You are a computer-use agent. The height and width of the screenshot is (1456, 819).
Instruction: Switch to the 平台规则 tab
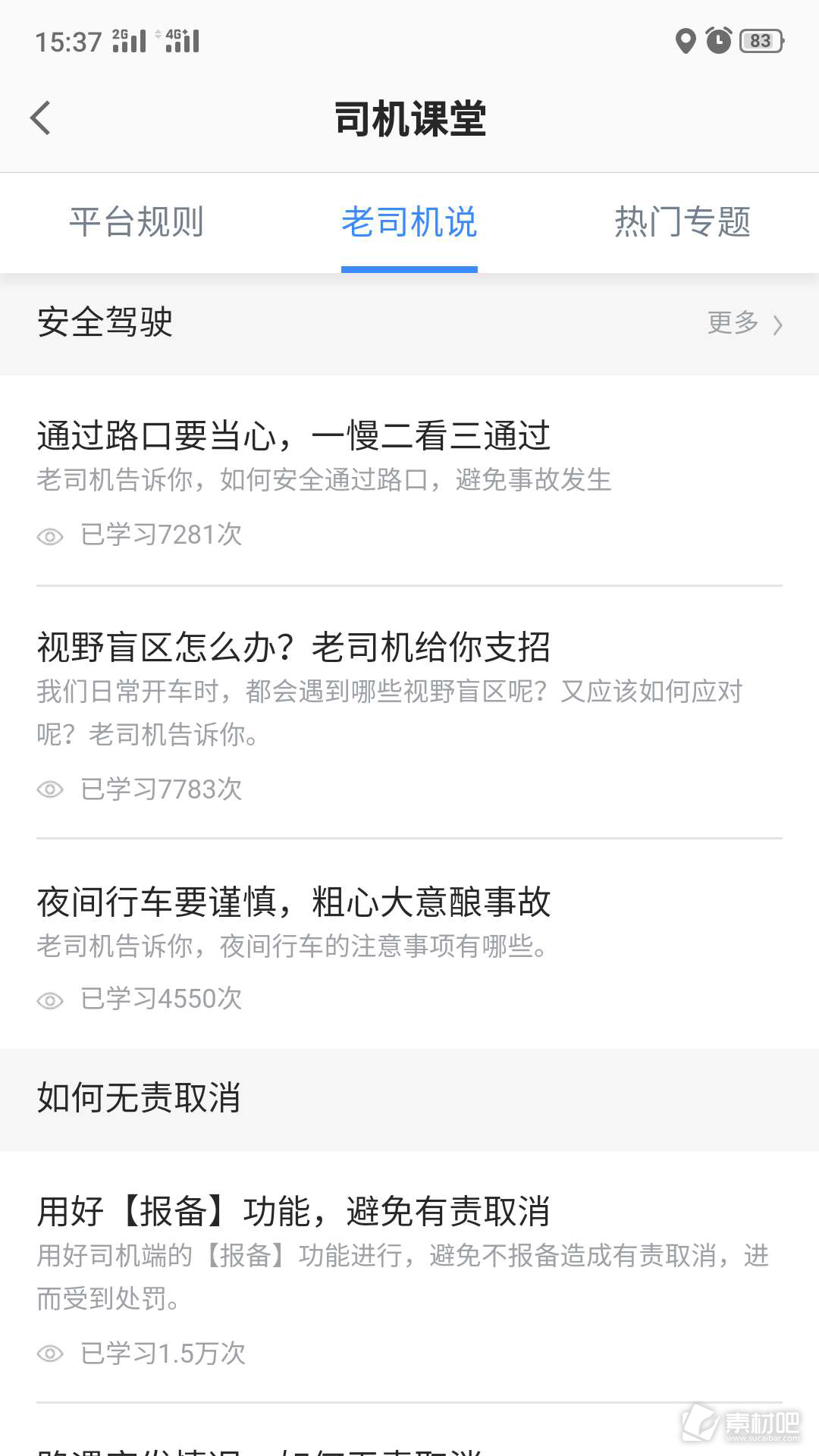pos(136,222)
